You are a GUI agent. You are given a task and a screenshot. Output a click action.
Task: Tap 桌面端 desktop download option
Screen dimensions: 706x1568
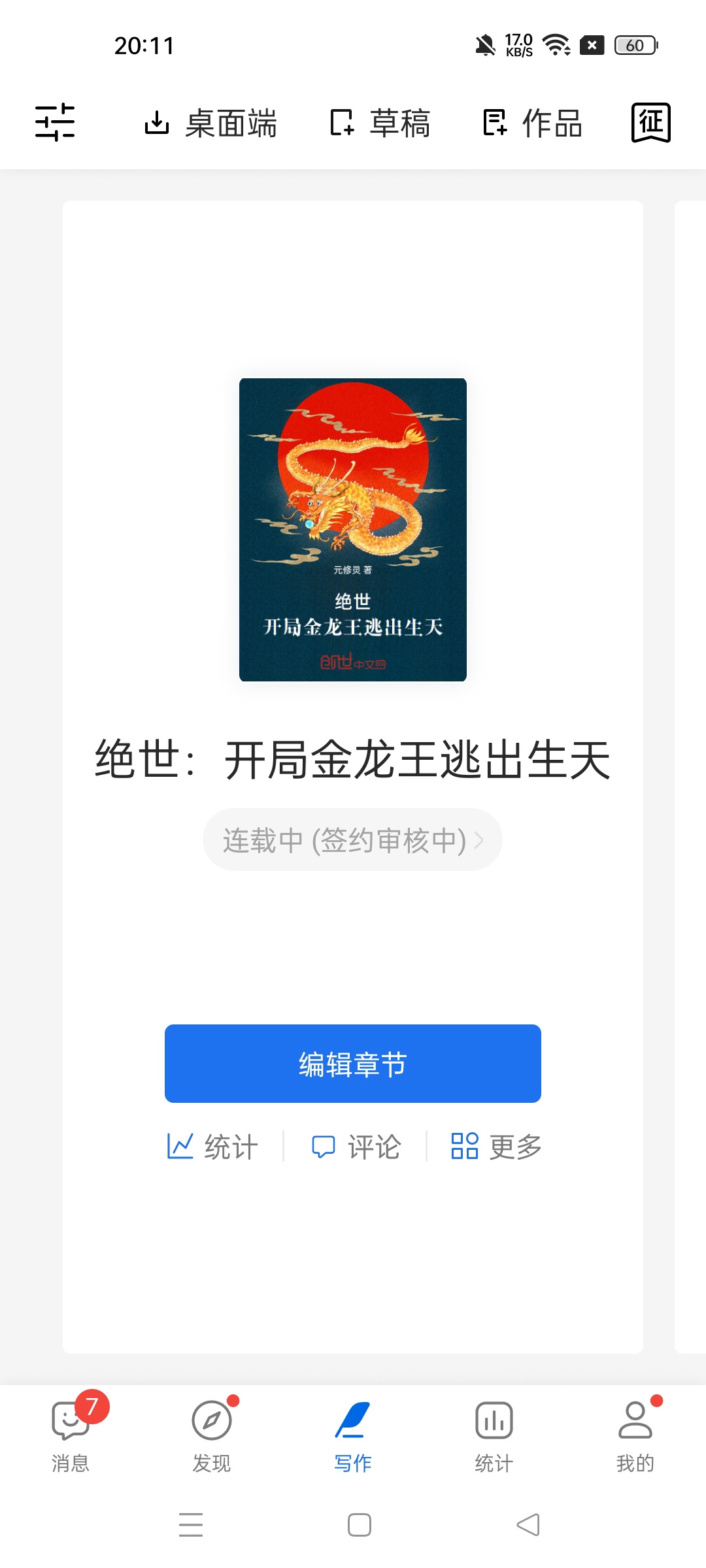[x=210, y=123]
